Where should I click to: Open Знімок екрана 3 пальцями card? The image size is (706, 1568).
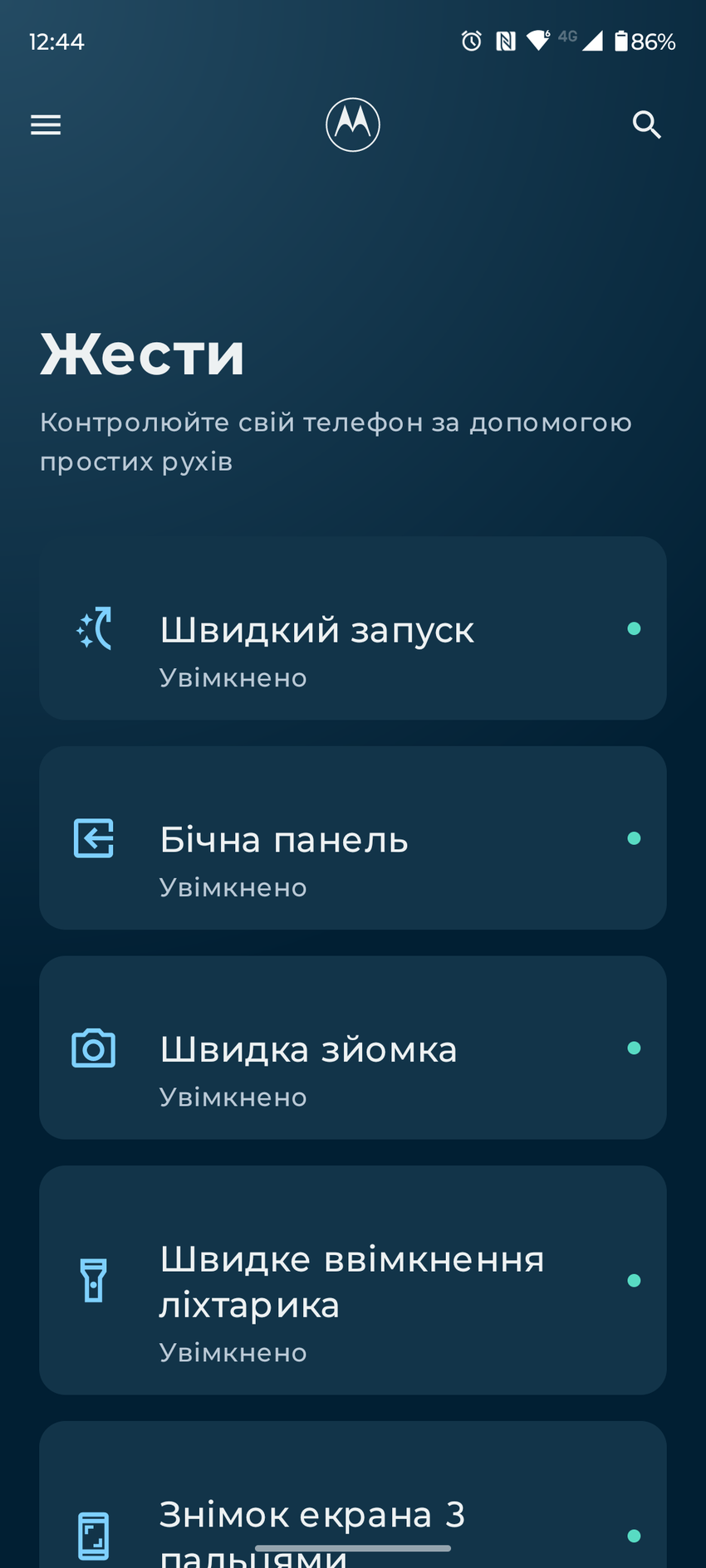pos(352,1511)
